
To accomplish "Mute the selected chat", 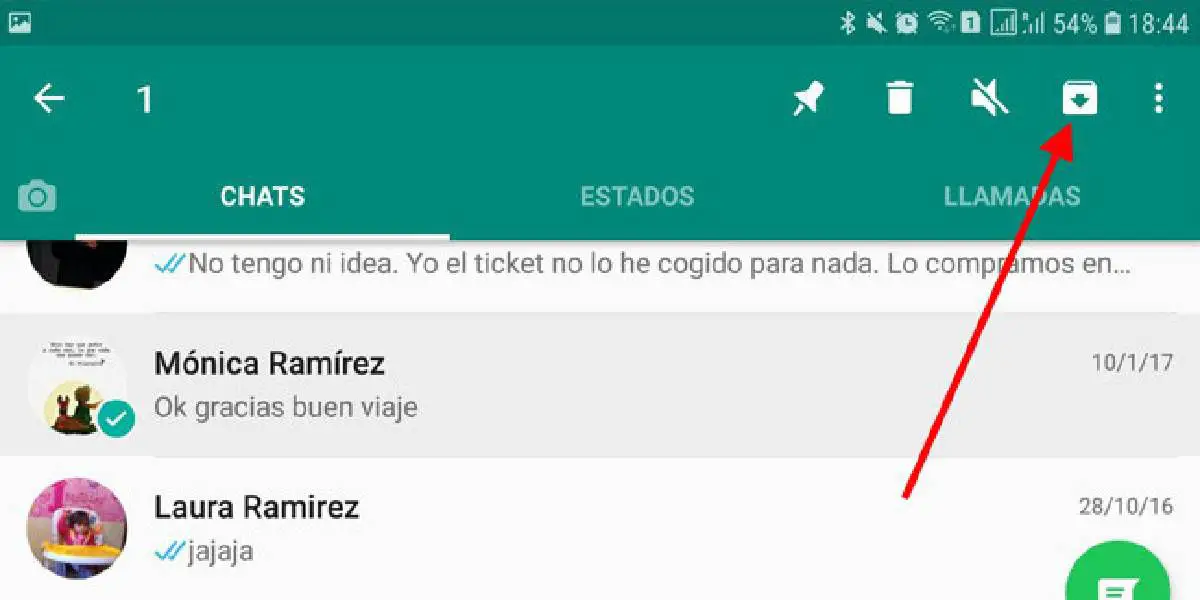I will [989, 98].
